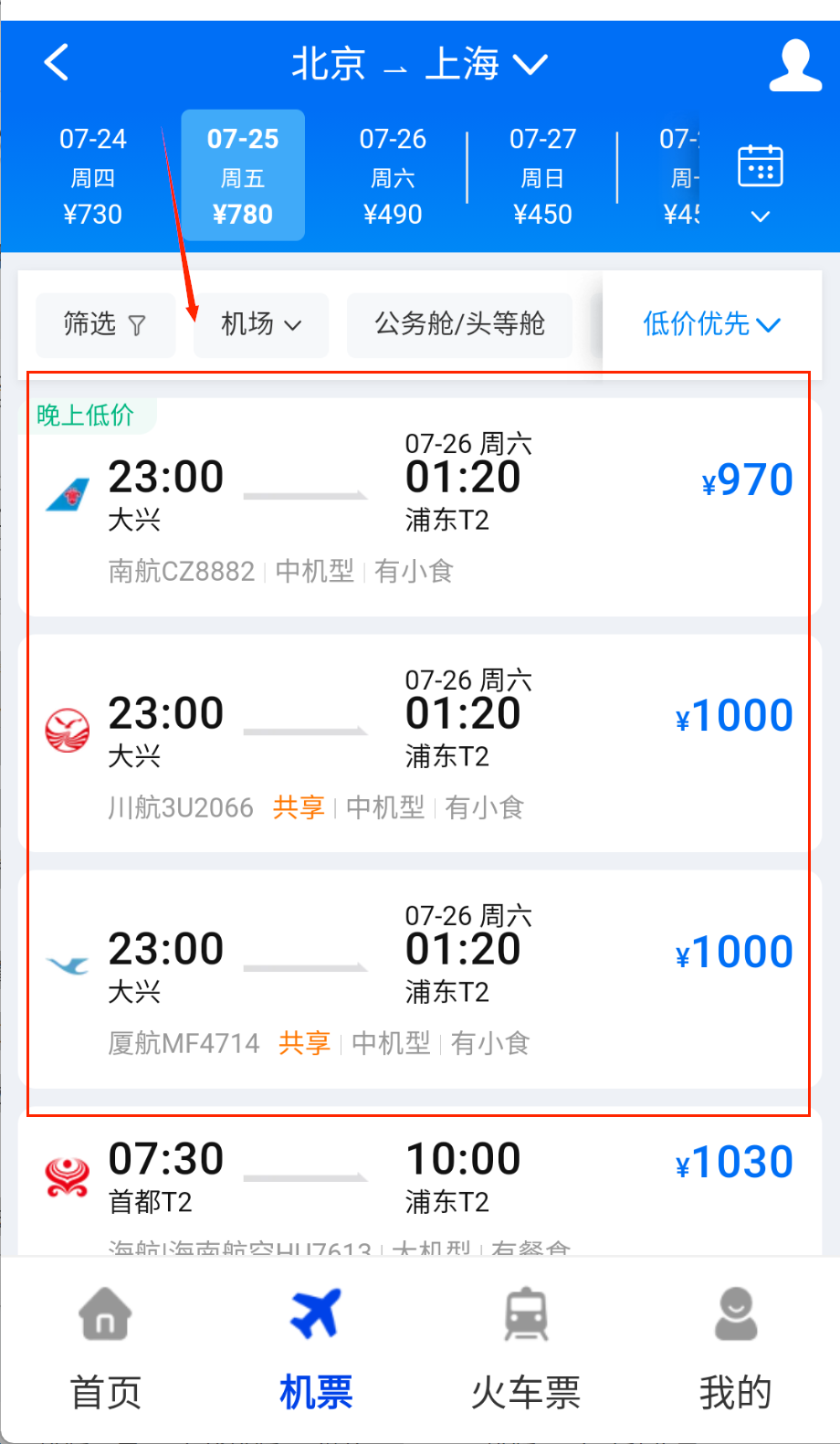
Task: Filter by 公务舱/头等舱
Action: point(459,324)
